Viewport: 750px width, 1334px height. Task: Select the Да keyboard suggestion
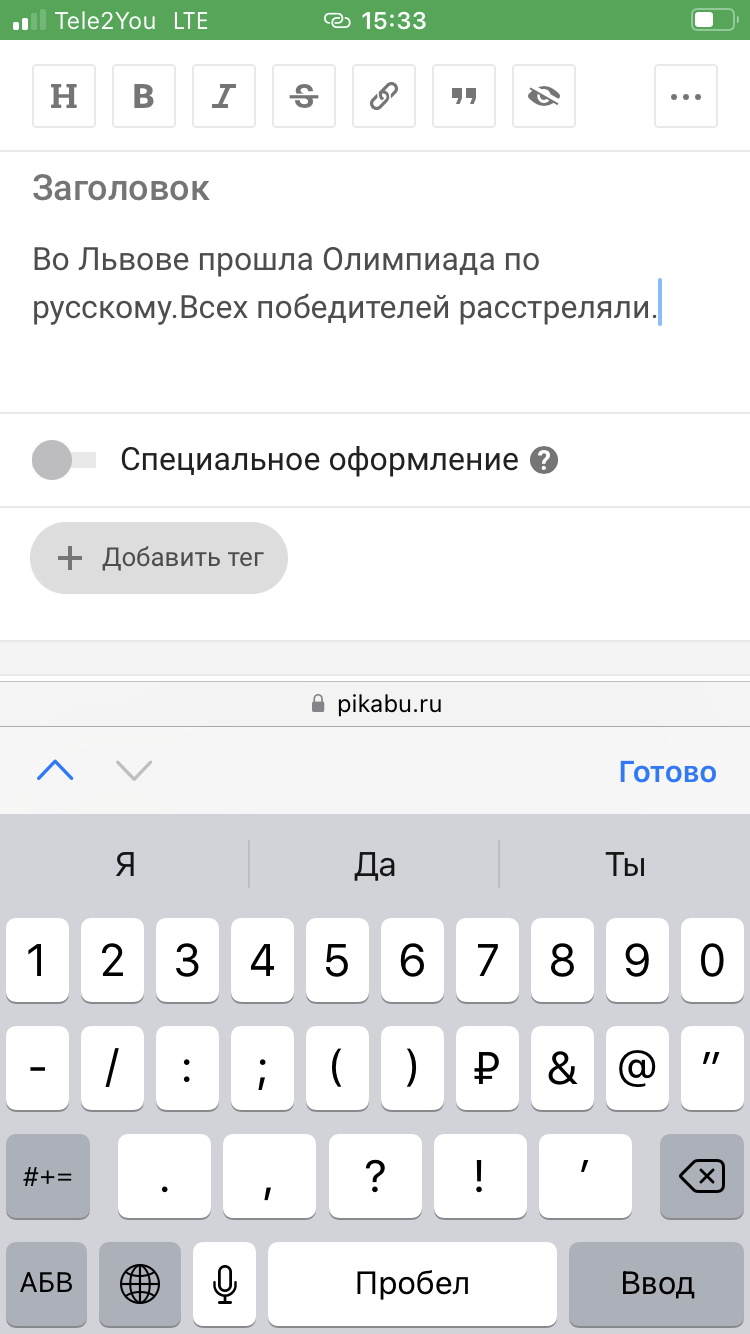pyautogui.click(x=374, y=864)
